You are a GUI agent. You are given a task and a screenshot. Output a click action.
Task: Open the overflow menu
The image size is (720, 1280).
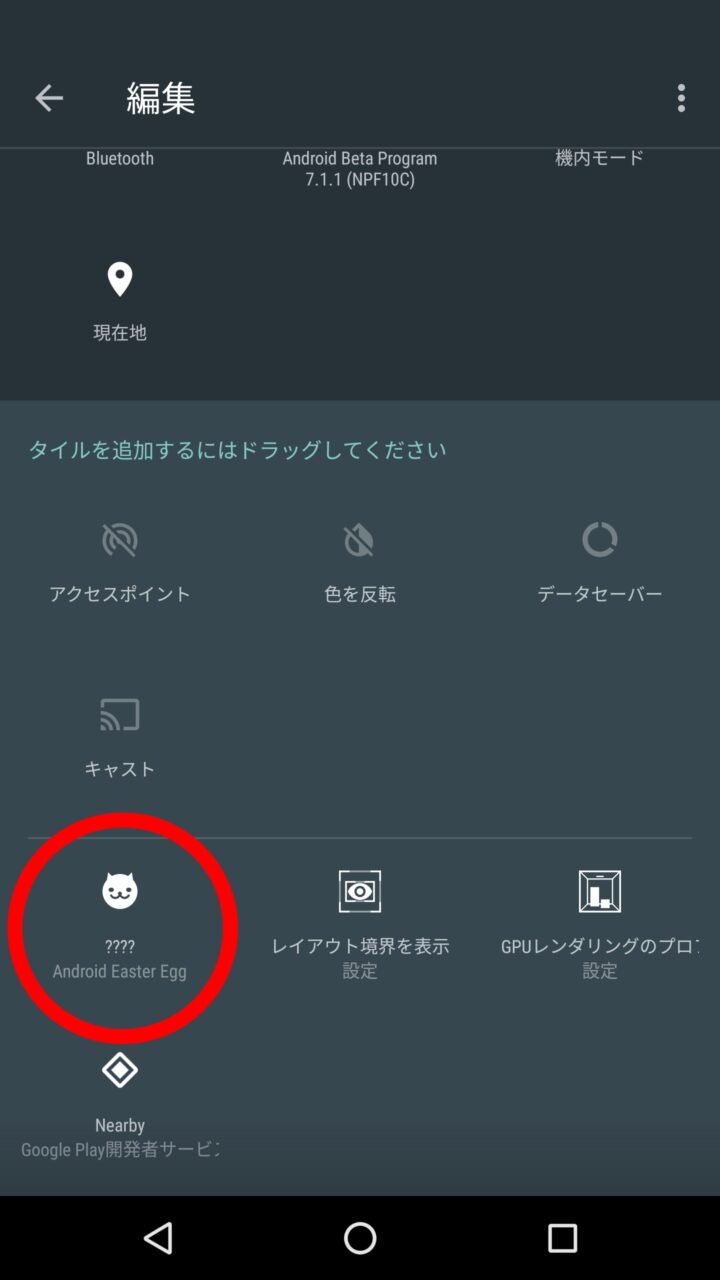click(x=681, y=97)
